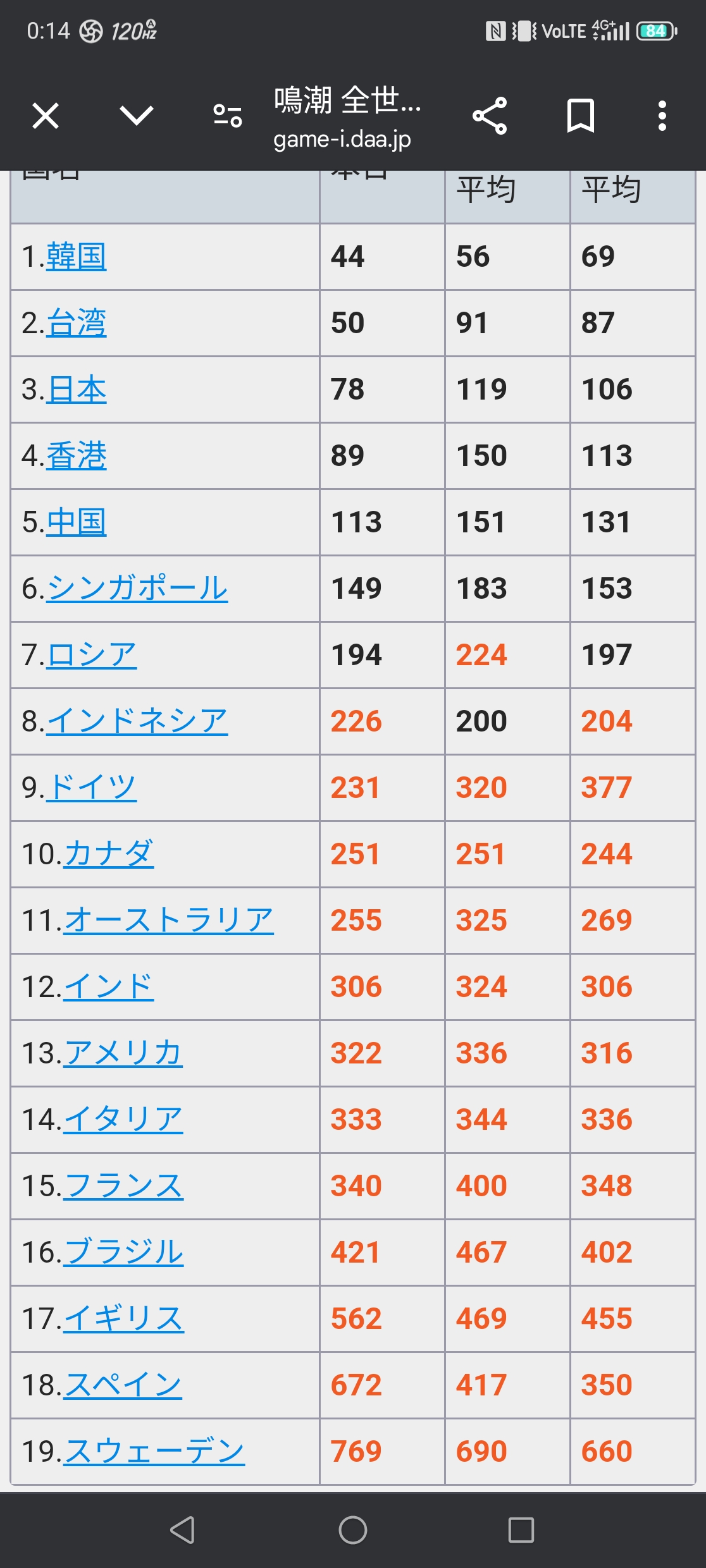This screenshot has height=1568, width=706.
Task: Minimize the browser with the down chevron
Action: [137, 116]
